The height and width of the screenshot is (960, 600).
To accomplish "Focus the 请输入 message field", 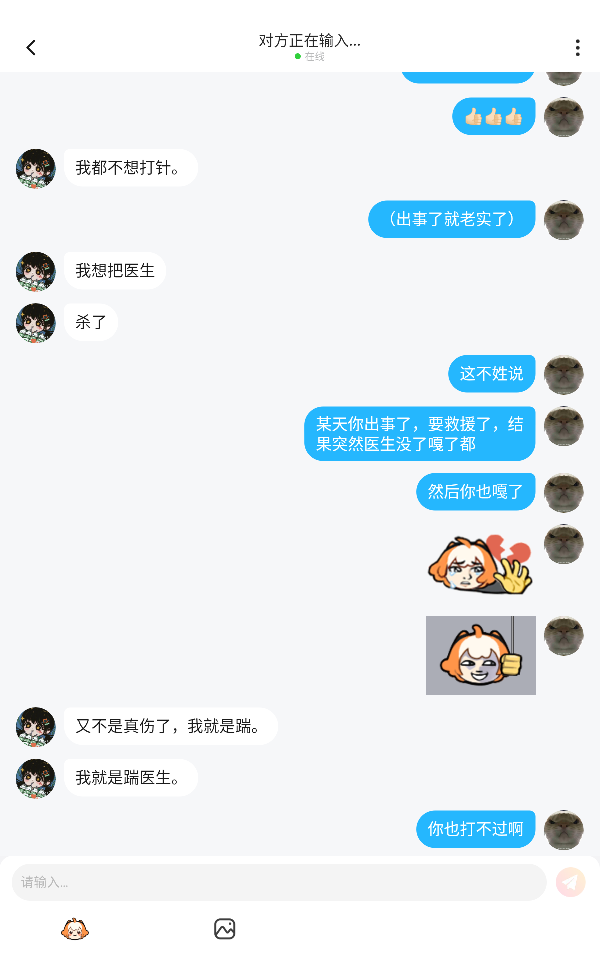I will click(278, 882).
